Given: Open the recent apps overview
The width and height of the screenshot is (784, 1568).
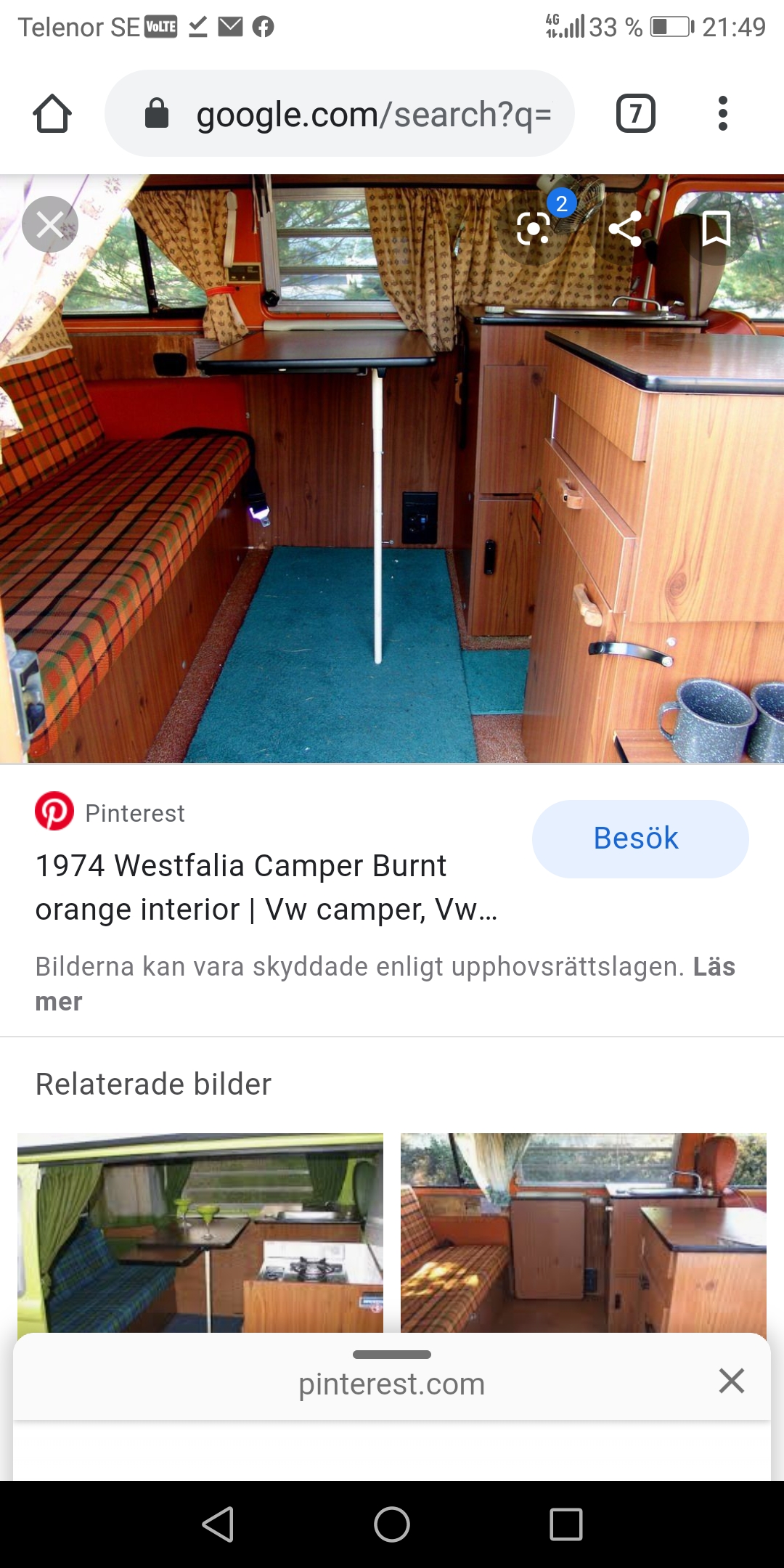Looking at the screenshot, I should point(566,1524).
